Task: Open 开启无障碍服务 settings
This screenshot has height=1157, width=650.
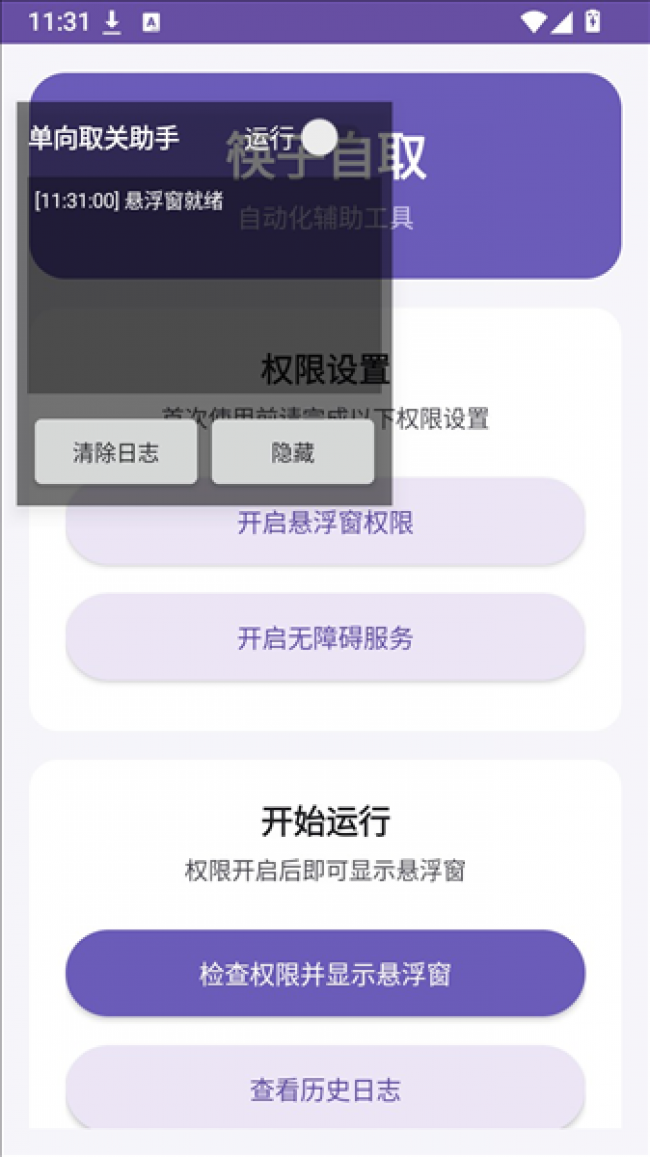Action: [x=325, y=638]
